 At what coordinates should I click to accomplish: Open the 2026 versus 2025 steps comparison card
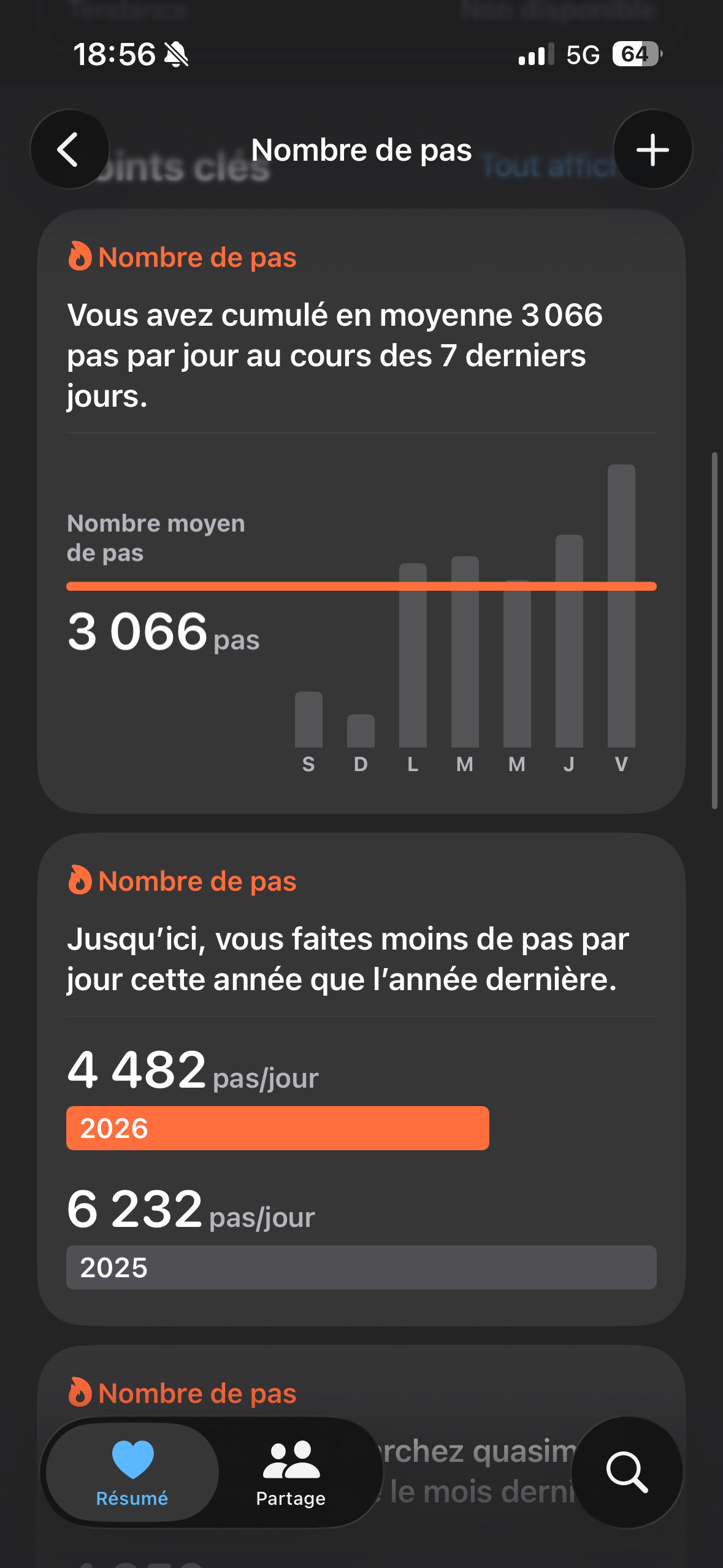361,1079
